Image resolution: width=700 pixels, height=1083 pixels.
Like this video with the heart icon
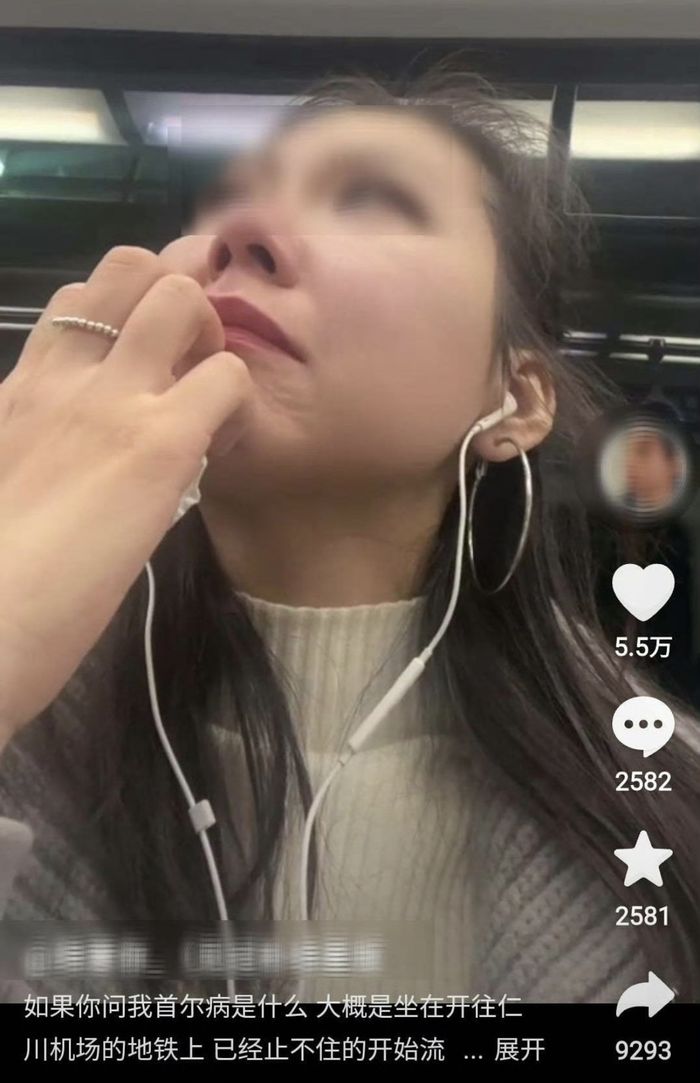[643, 592]
